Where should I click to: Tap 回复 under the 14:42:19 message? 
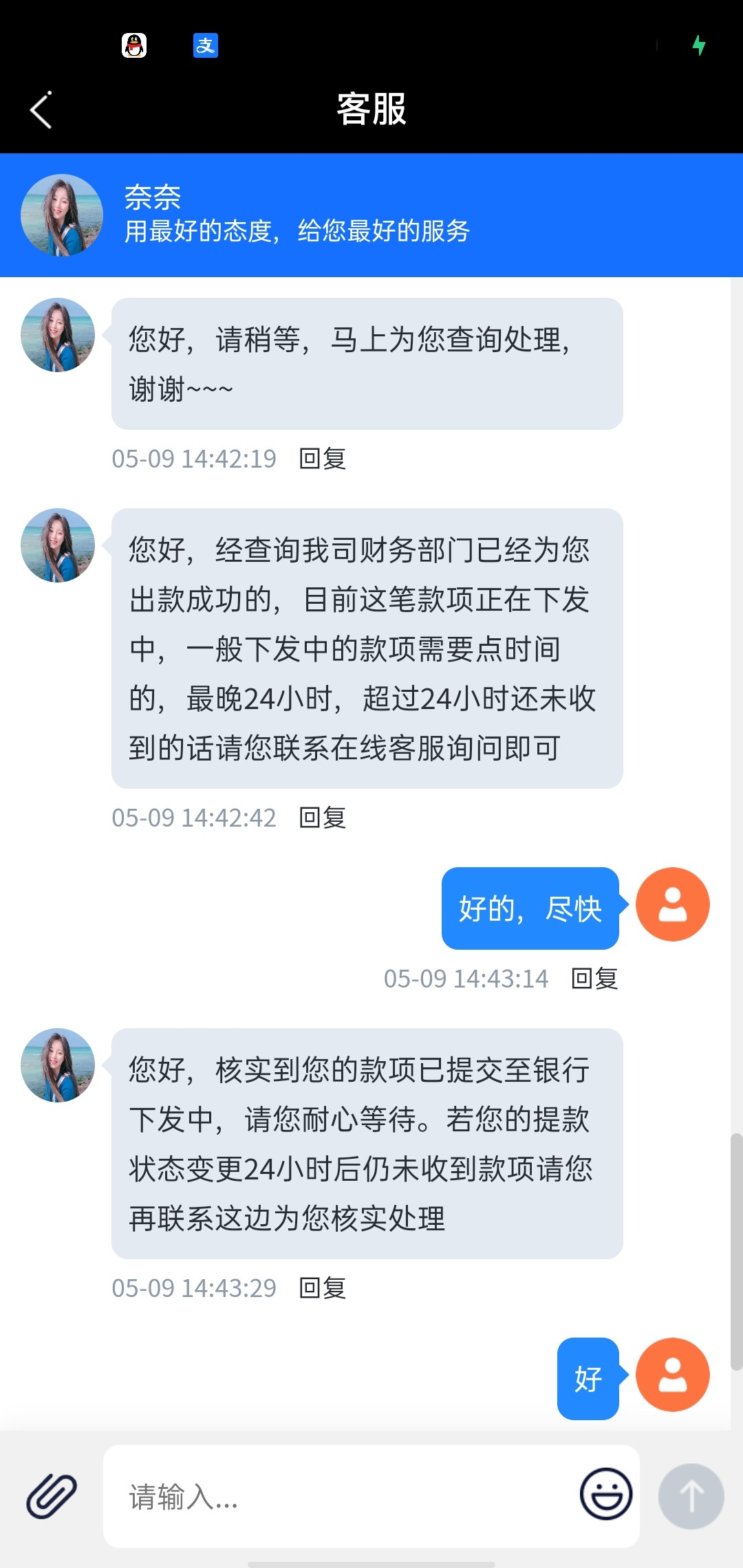(321, 459)
